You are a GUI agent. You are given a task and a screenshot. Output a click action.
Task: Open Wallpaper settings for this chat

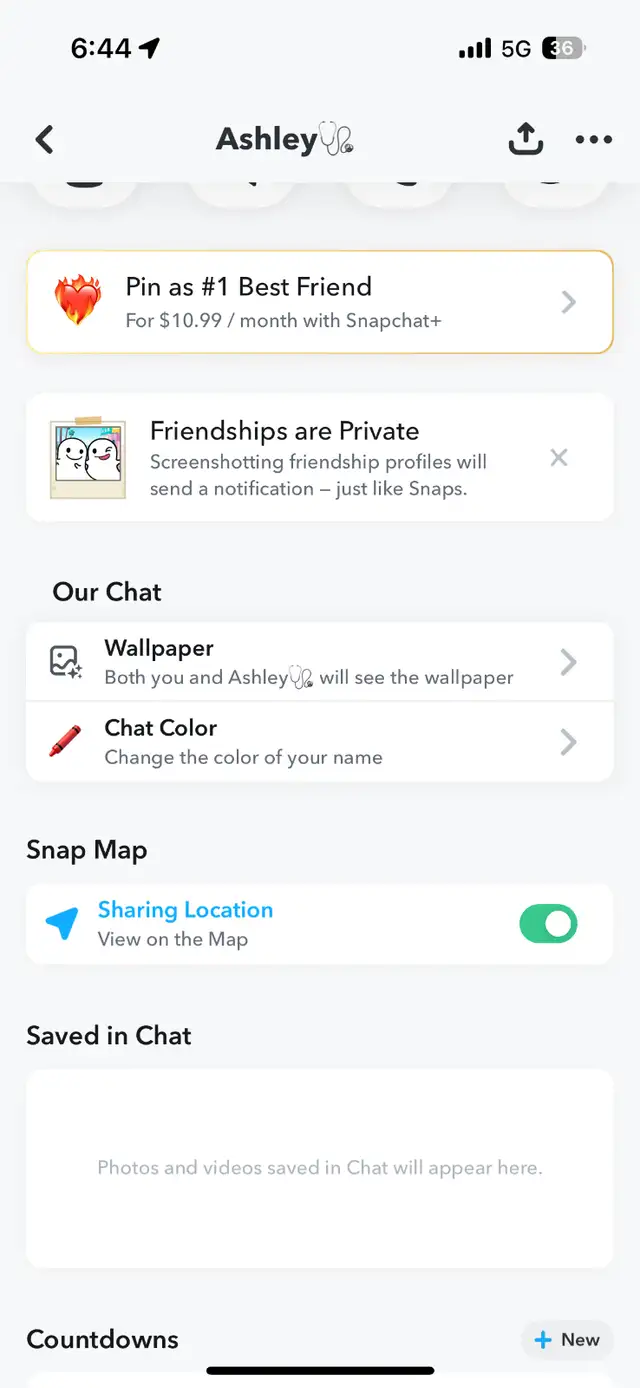[x=320, y=662]
